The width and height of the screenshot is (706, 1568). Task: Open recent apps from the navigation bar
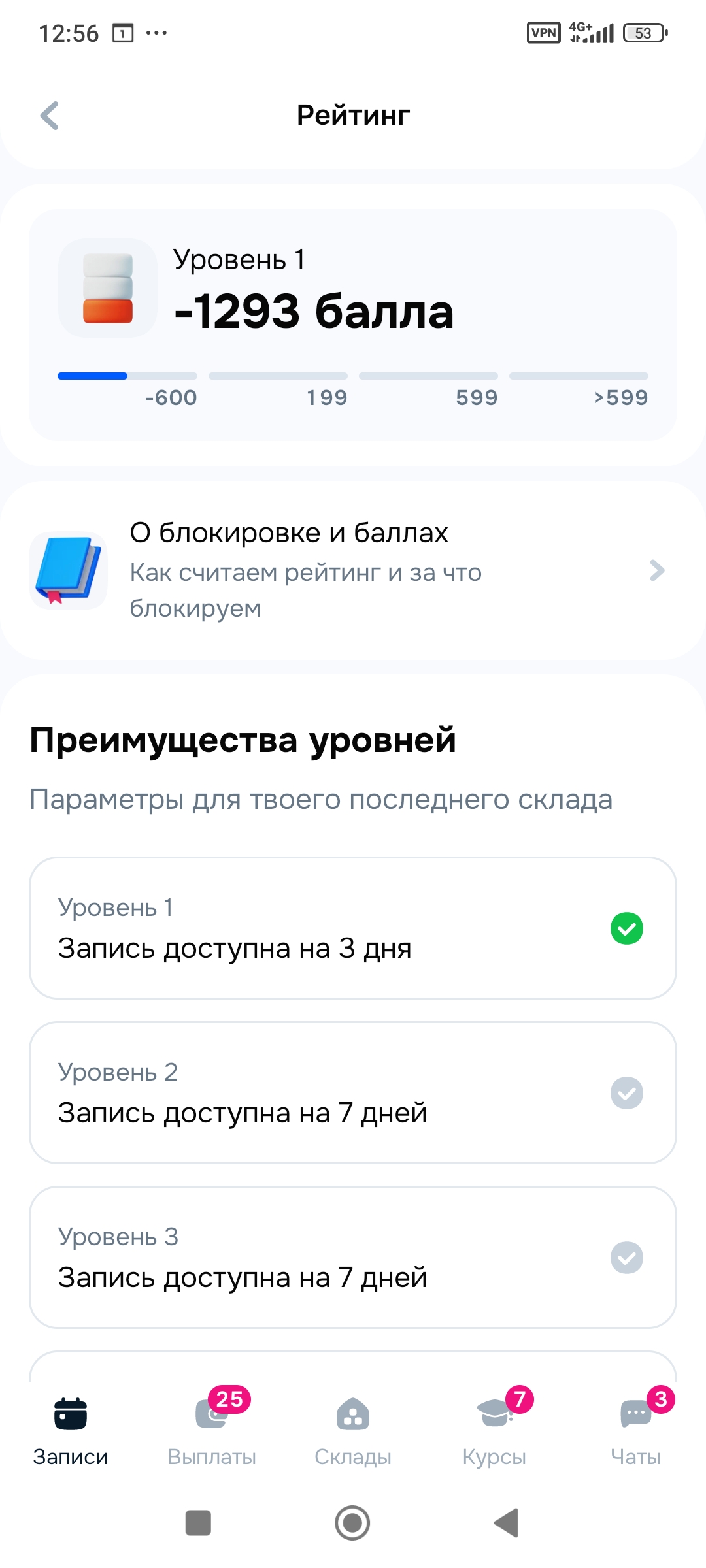[x=198, y=1523]
